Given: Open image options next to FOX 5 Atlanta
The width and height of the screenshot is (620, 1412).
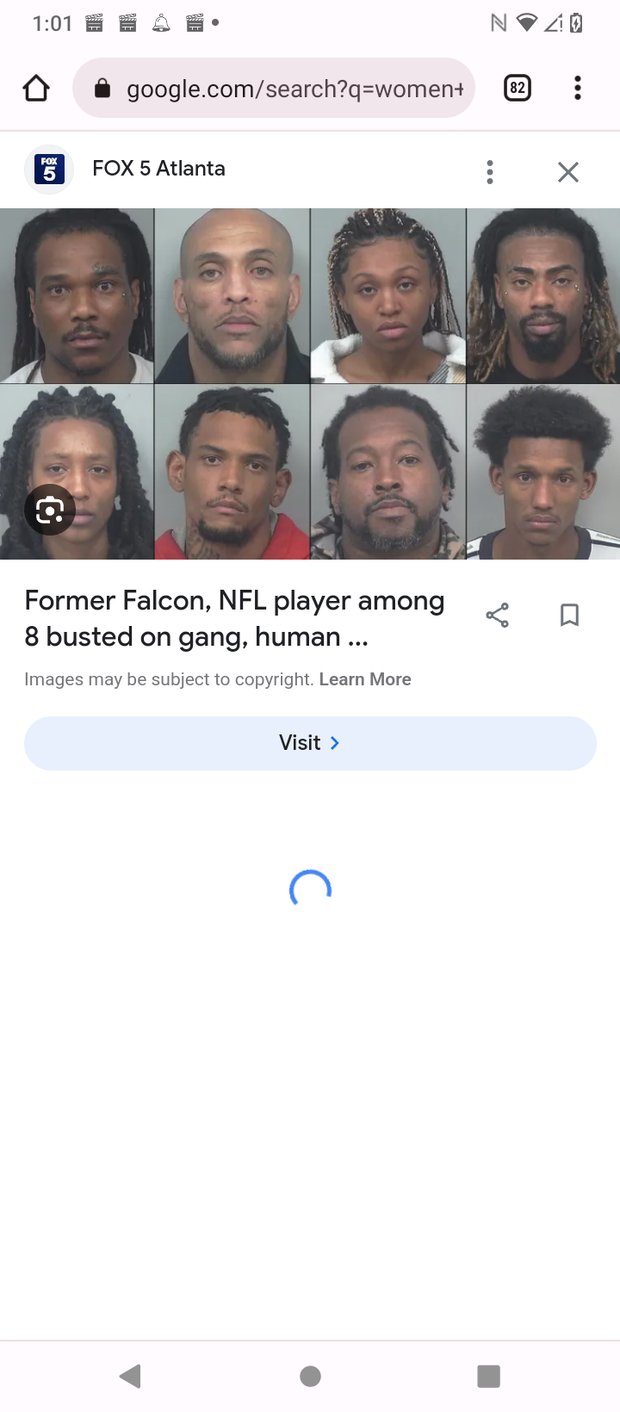Looking at the screenshot, I should point(489,172).
